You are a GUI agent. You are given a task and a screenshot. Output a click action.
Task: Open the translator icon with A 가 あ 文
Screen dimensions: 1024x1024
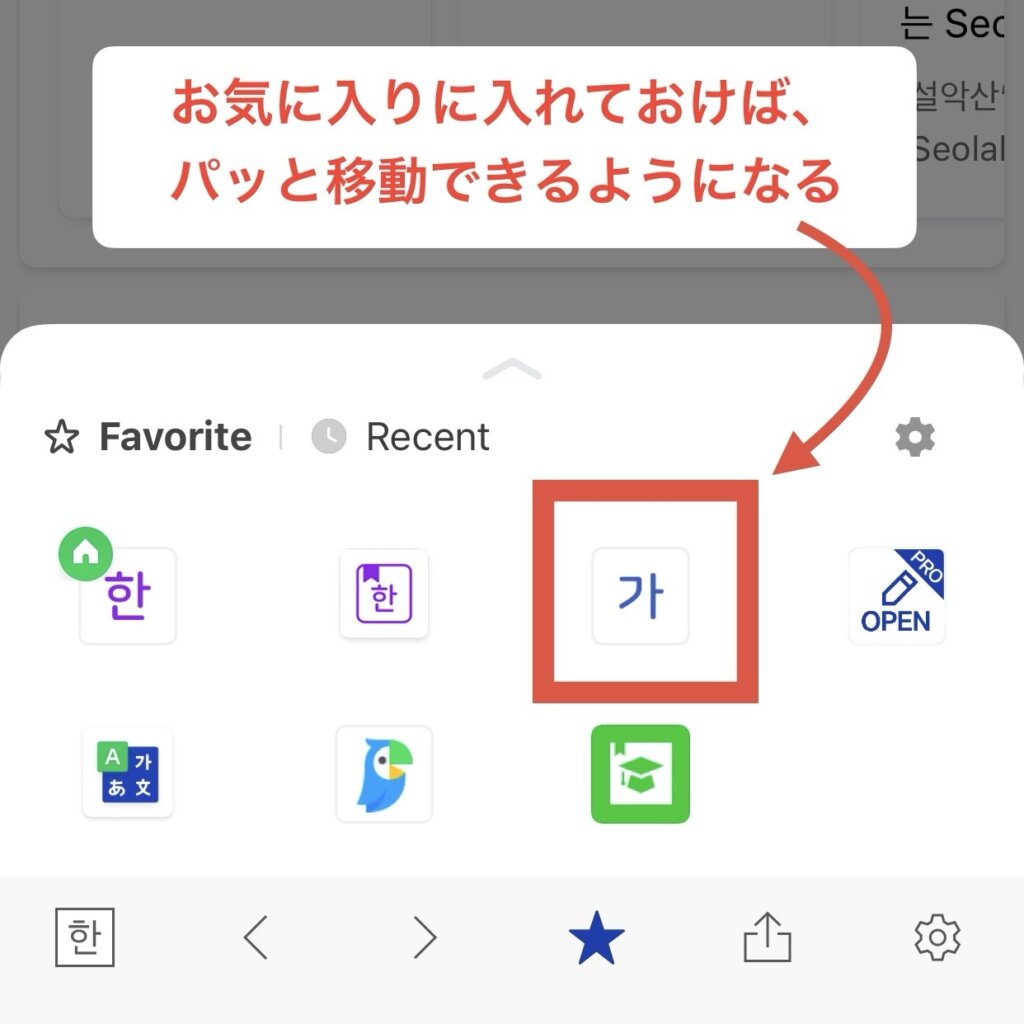coord(128,773)
